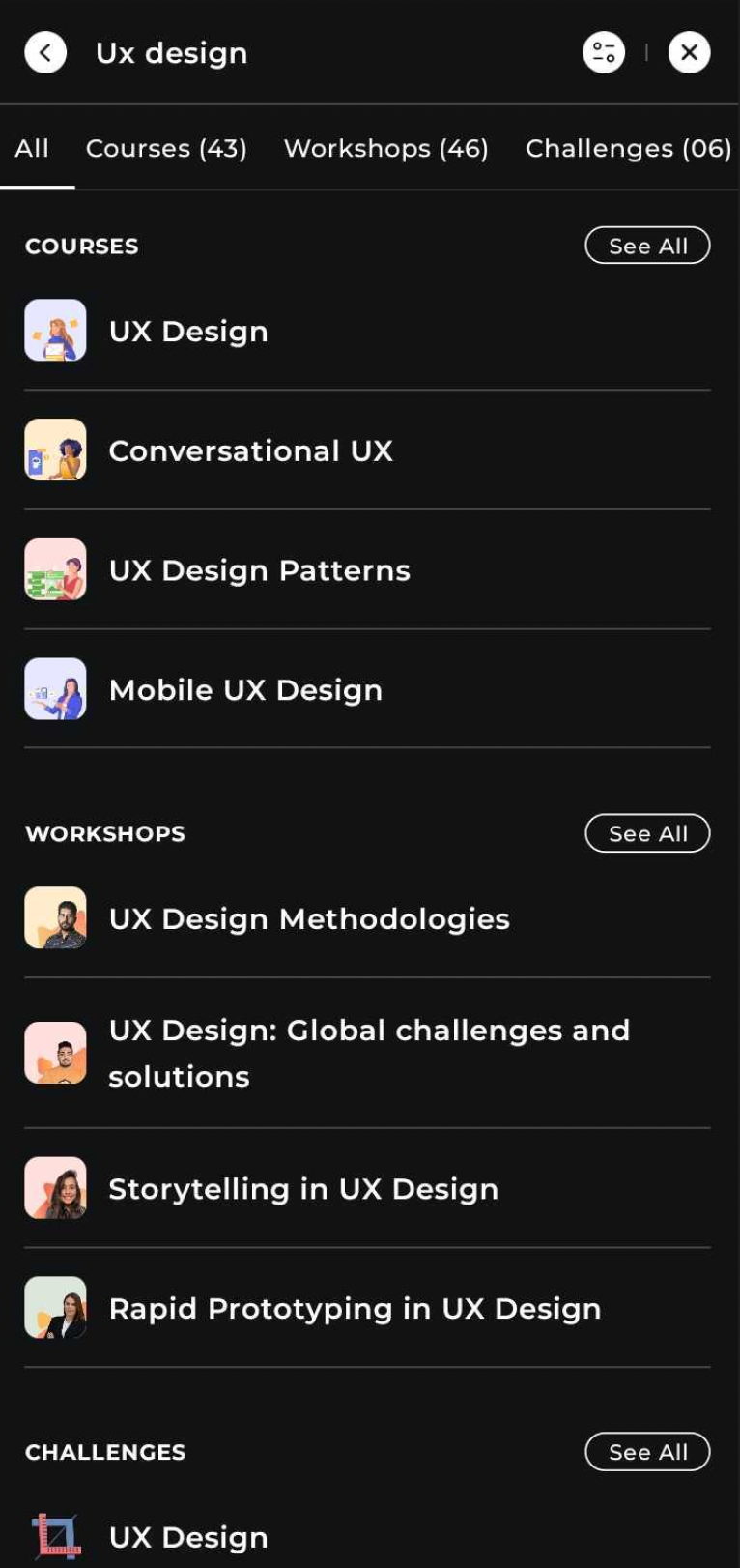Open the Storytelling in UX Design workshop

(367, 1188)
